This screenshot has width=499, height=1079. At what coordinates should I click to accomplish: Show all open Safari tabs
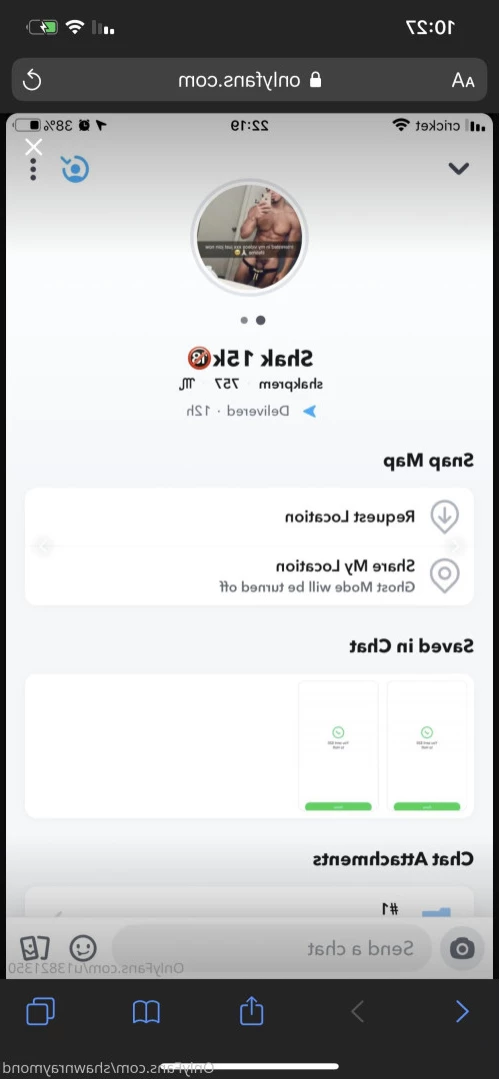pos(41,1012)
